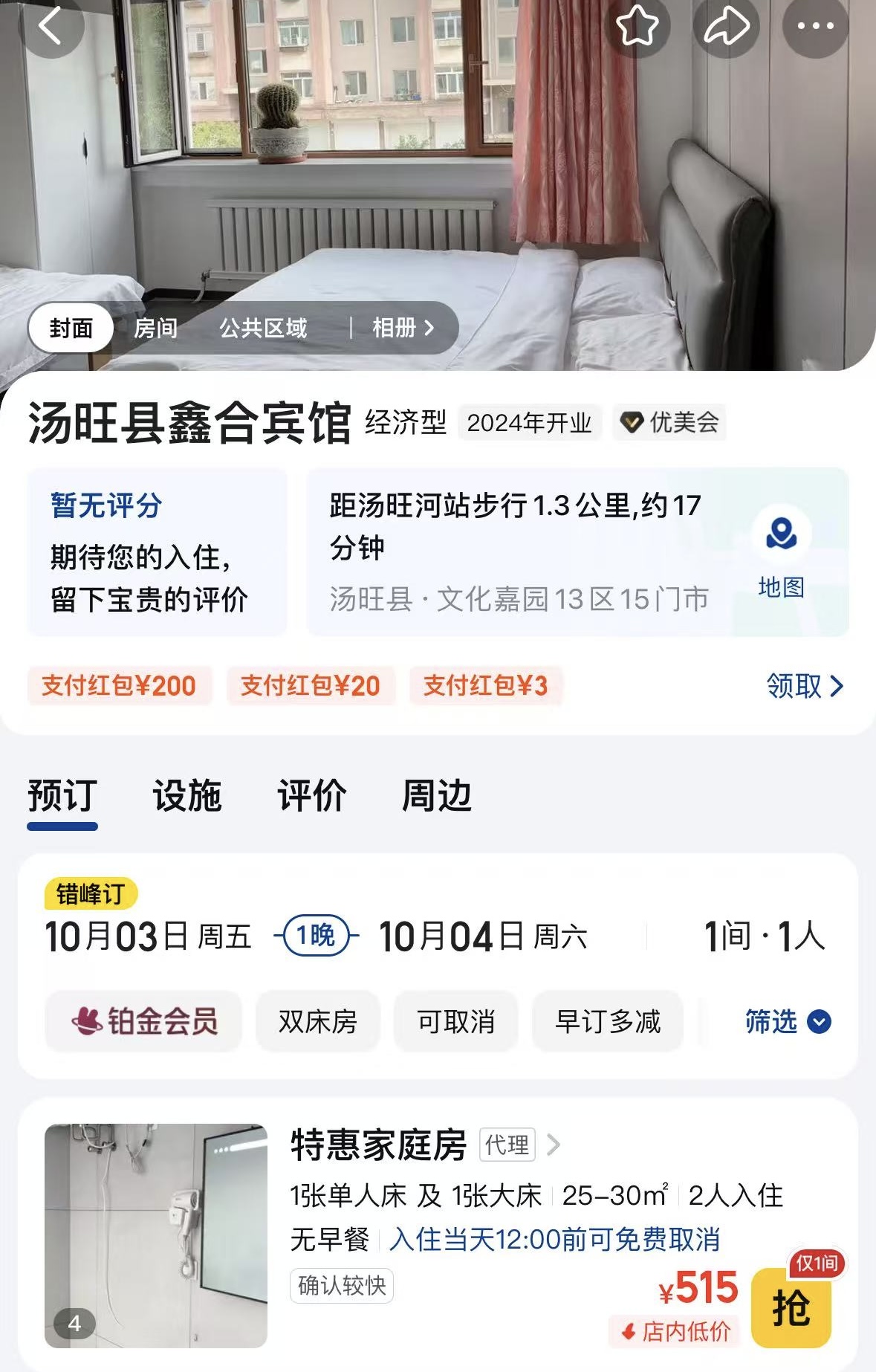Switch to the 评价 reviews tab
Screen dimensions: 876x1372
(312, 795)
